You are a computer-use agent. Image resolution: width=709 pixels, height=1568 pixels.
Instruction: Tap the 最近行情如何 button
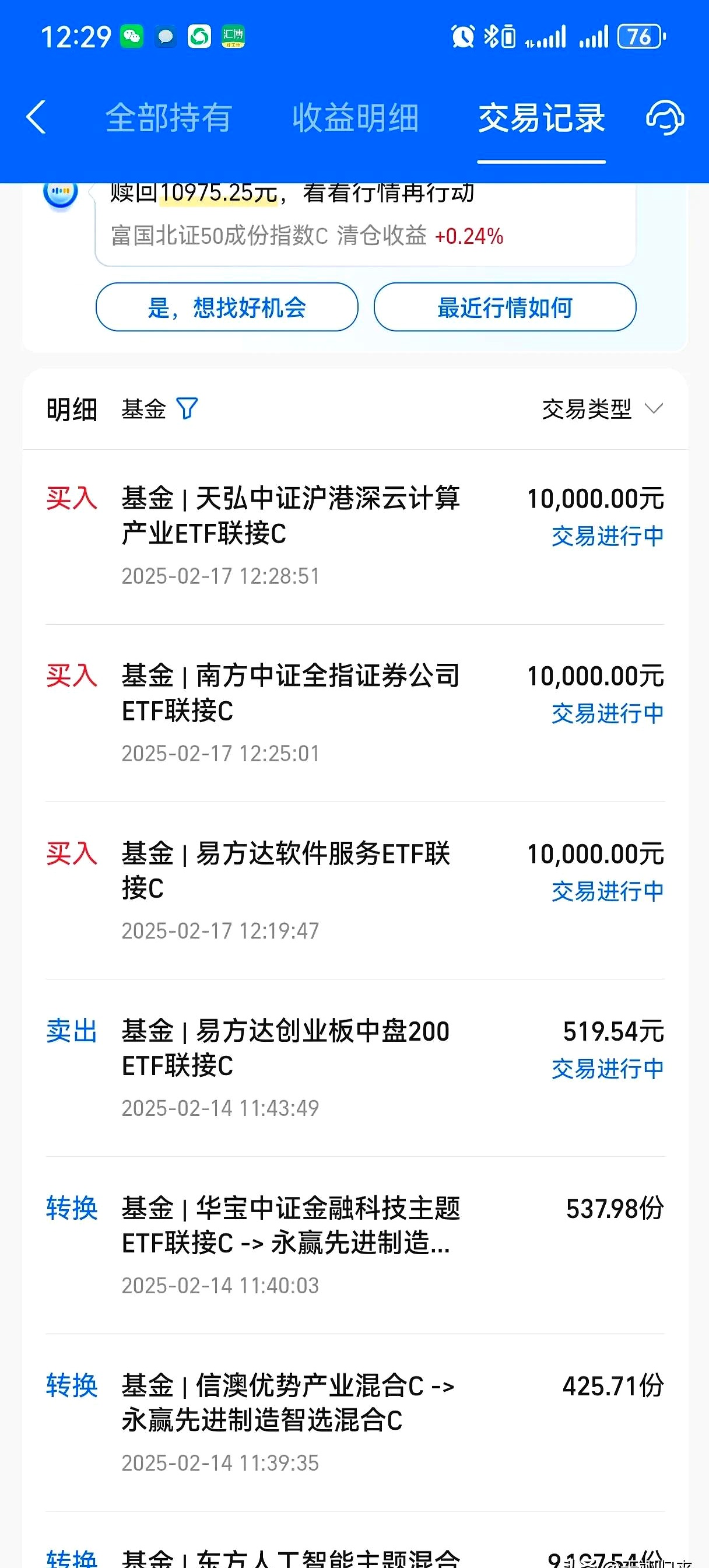click(504, 308)
